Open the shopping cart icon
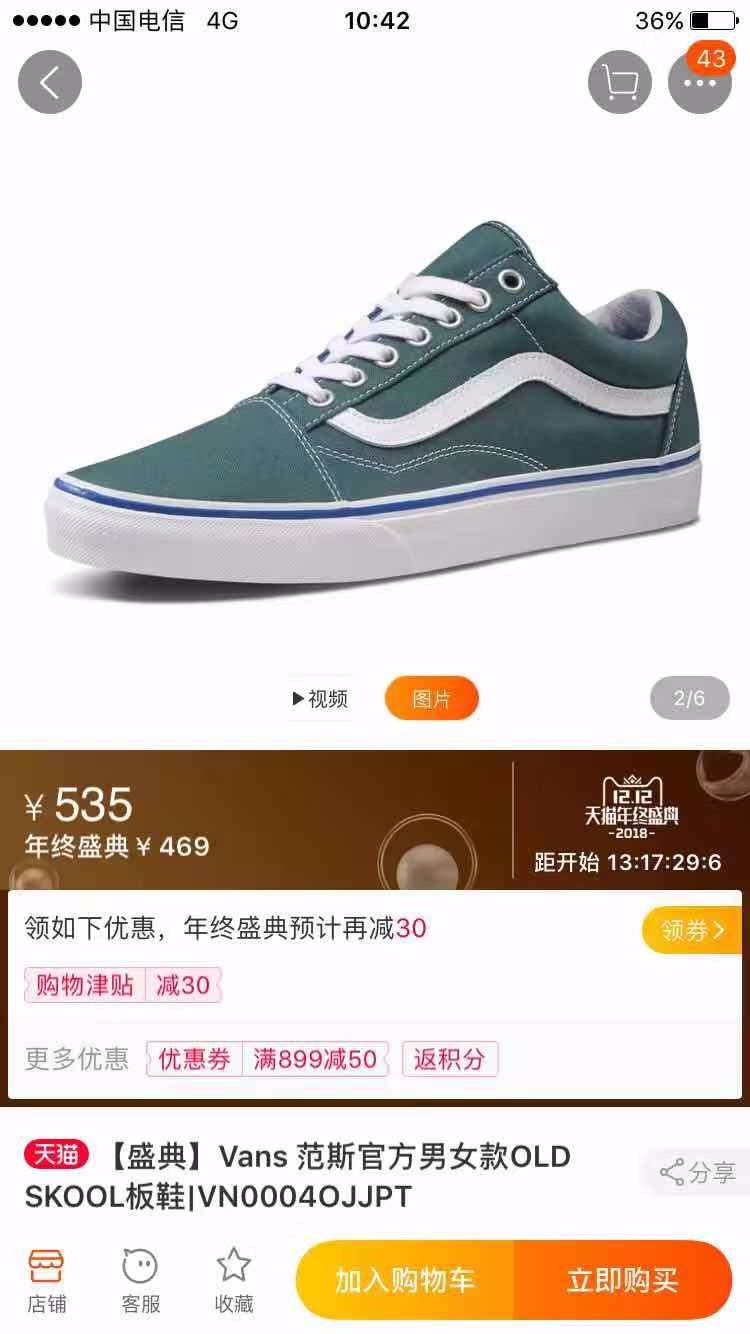Image resolution: width=750 pixels, height=1334 pixels. coord(619,82)
